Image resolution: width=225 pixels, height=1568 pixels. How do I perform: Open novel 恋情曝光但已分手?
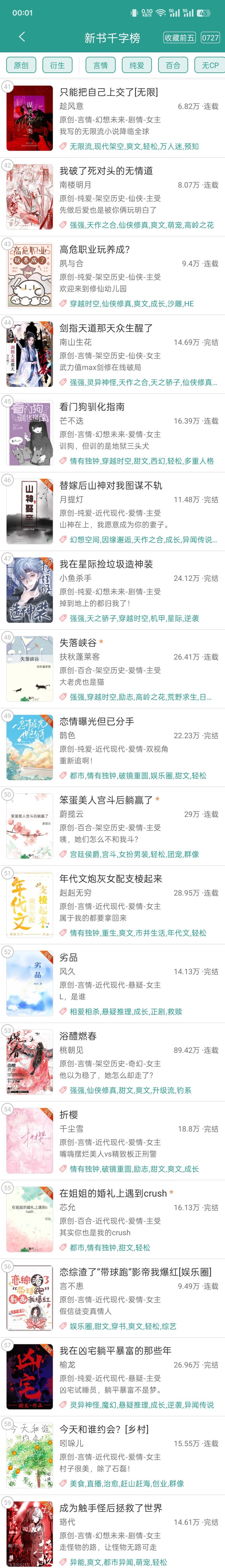click(x=97, y=721)
